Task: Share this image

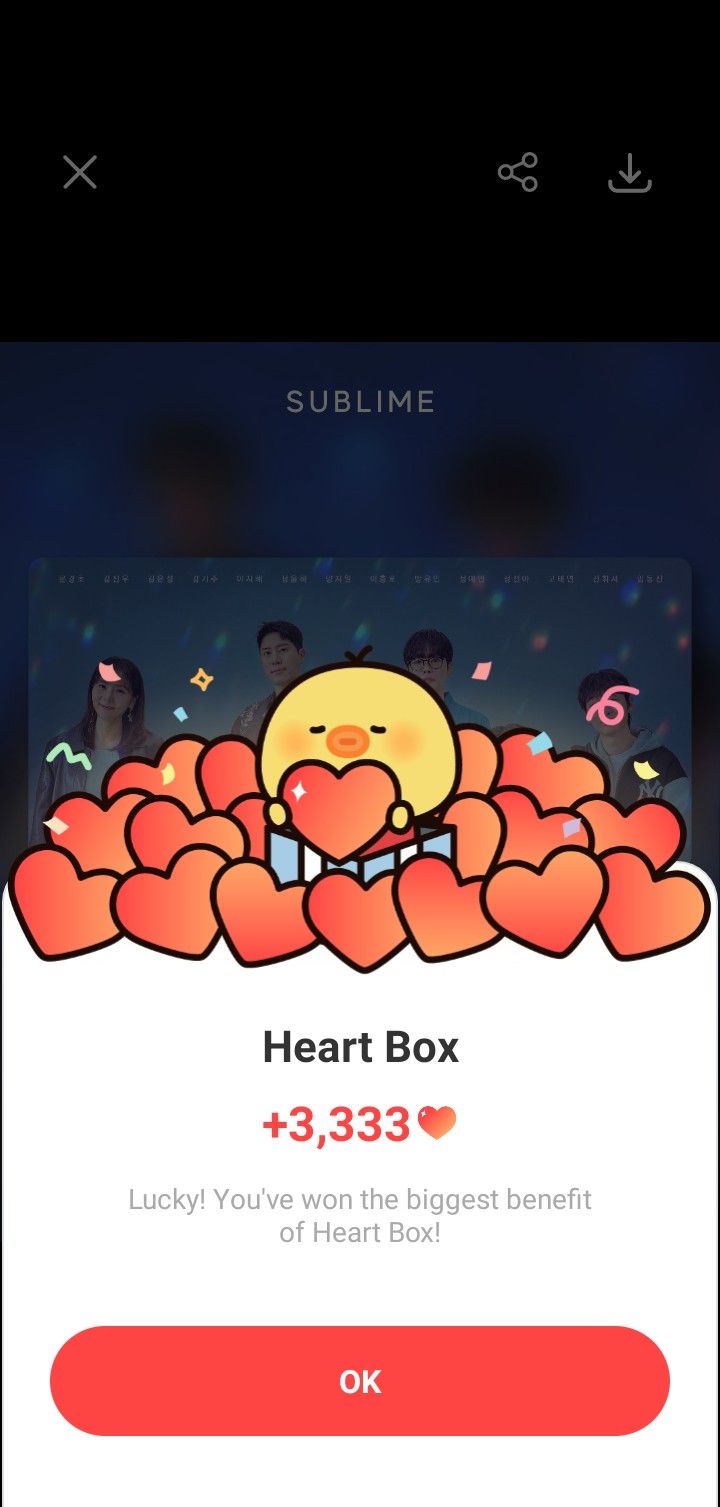Action: [518, 173]
